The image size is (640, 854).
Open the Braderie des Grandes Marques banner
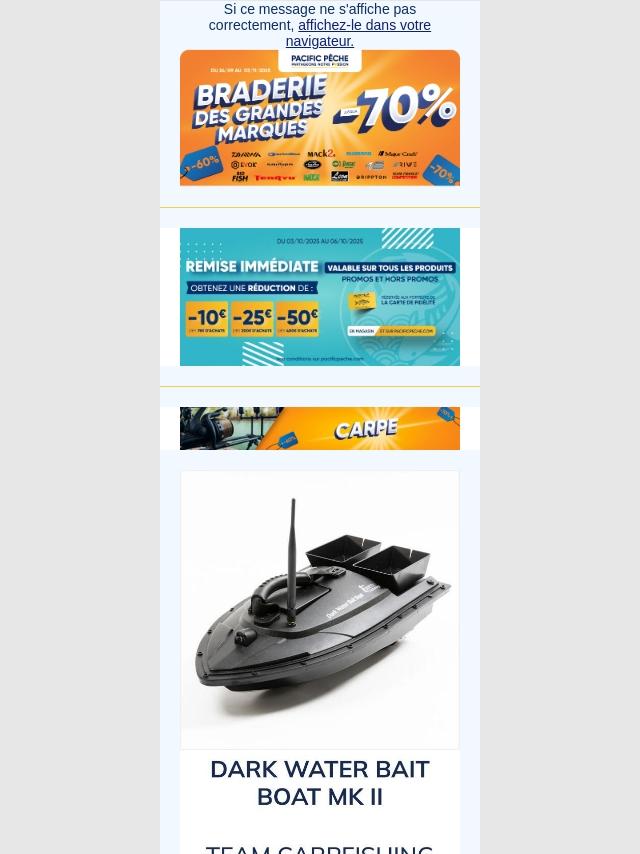[x=319, y=118]
